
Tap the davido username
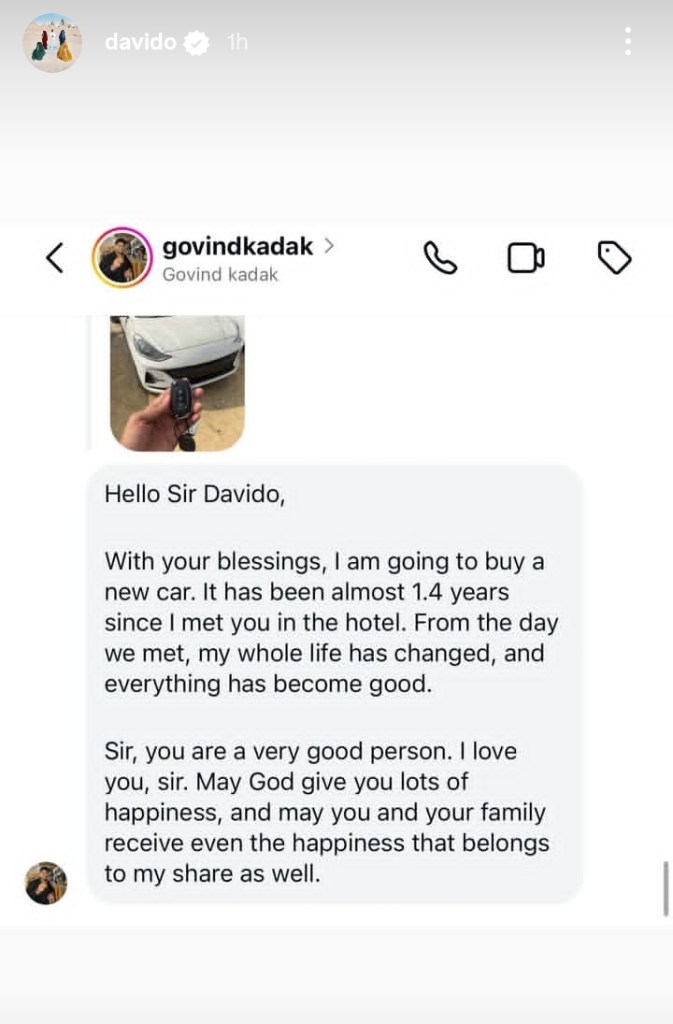(x=140, y=42)
